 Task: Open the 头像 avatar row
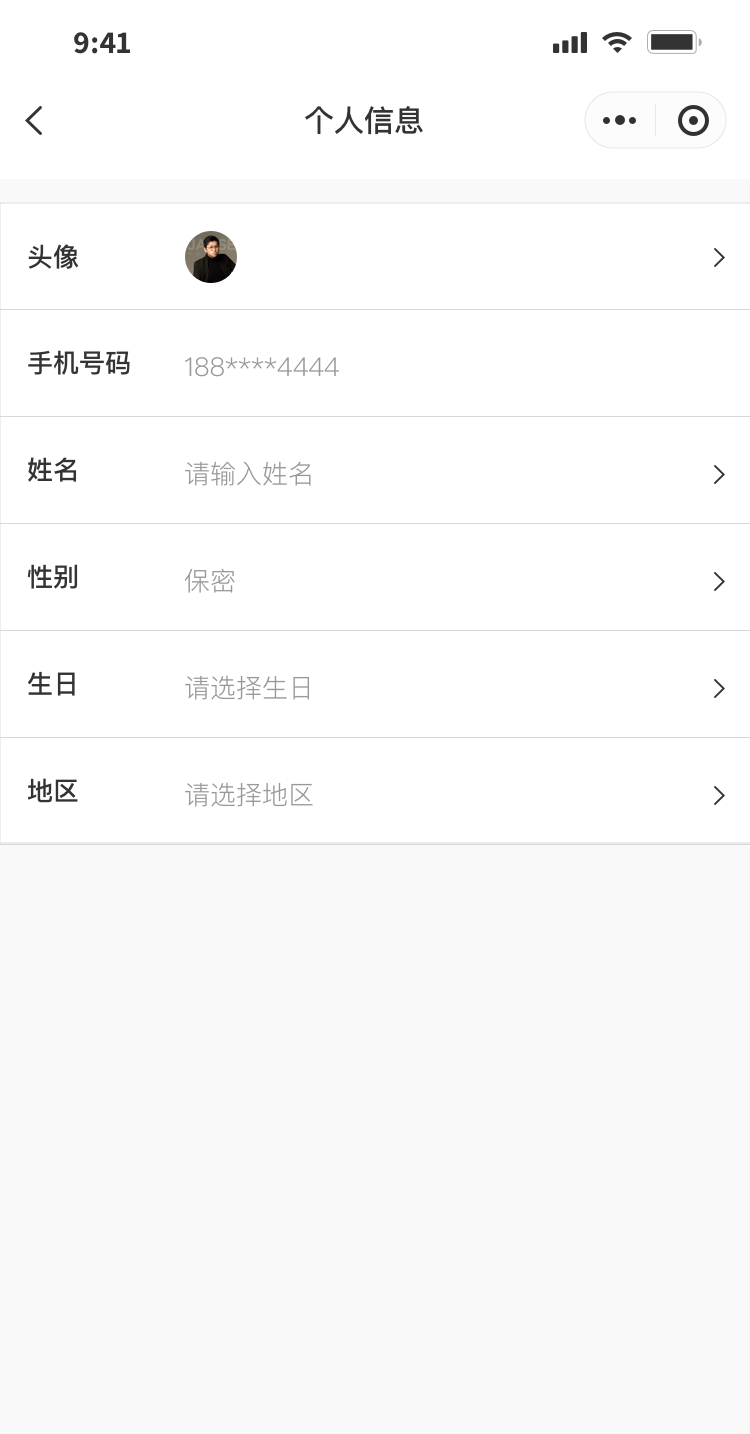(x=375, y=257)
